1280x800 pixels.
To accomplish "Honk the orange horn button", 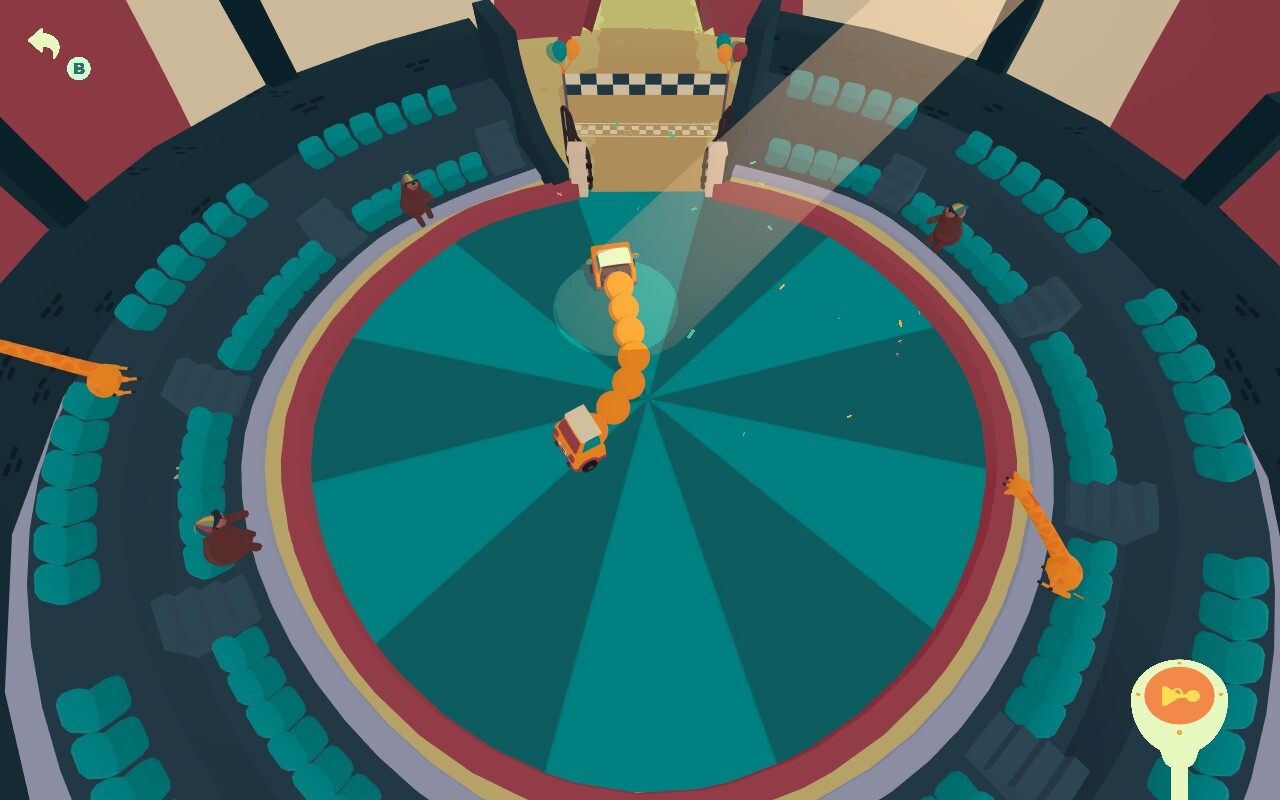I will click(x=1179, y=696).
